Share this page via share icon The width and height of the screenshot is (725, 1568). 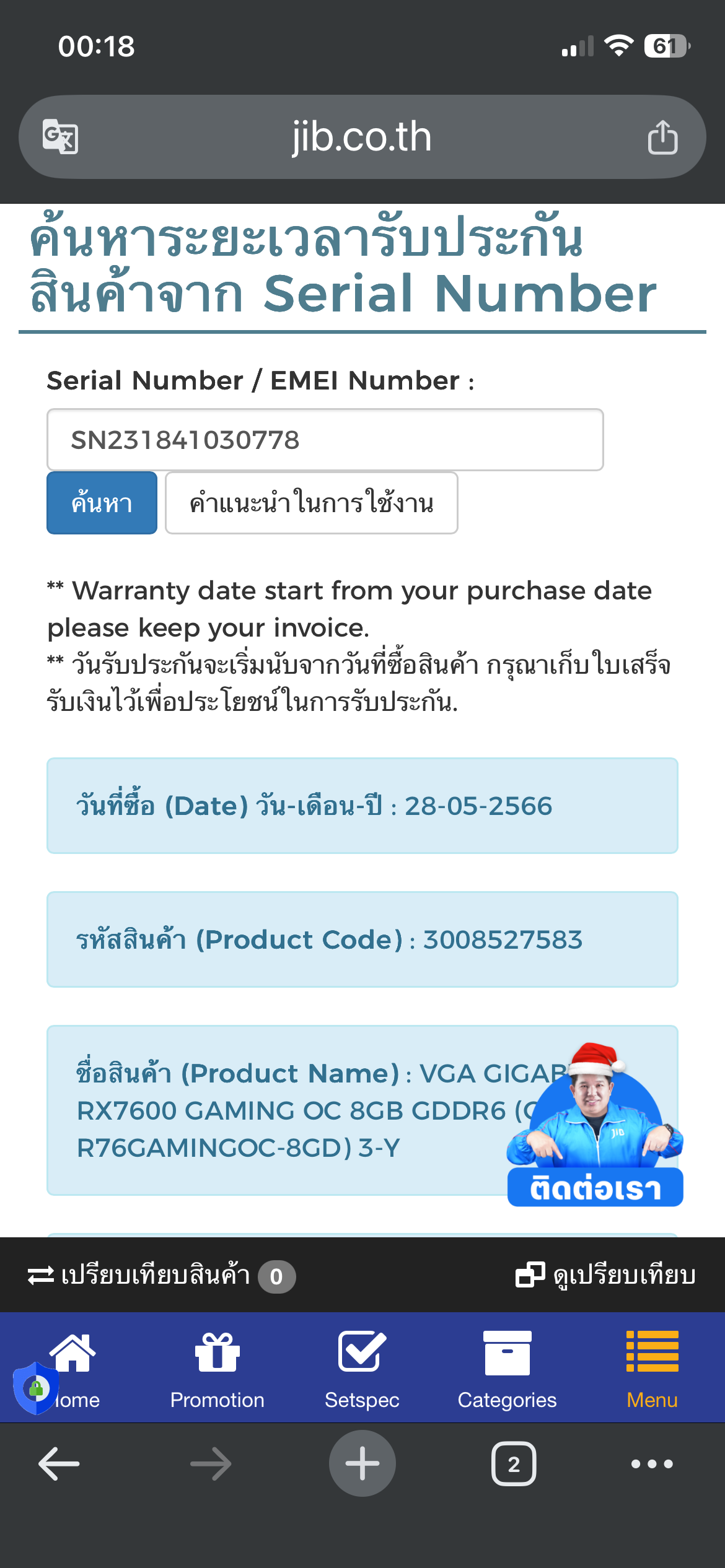(662, 137)
